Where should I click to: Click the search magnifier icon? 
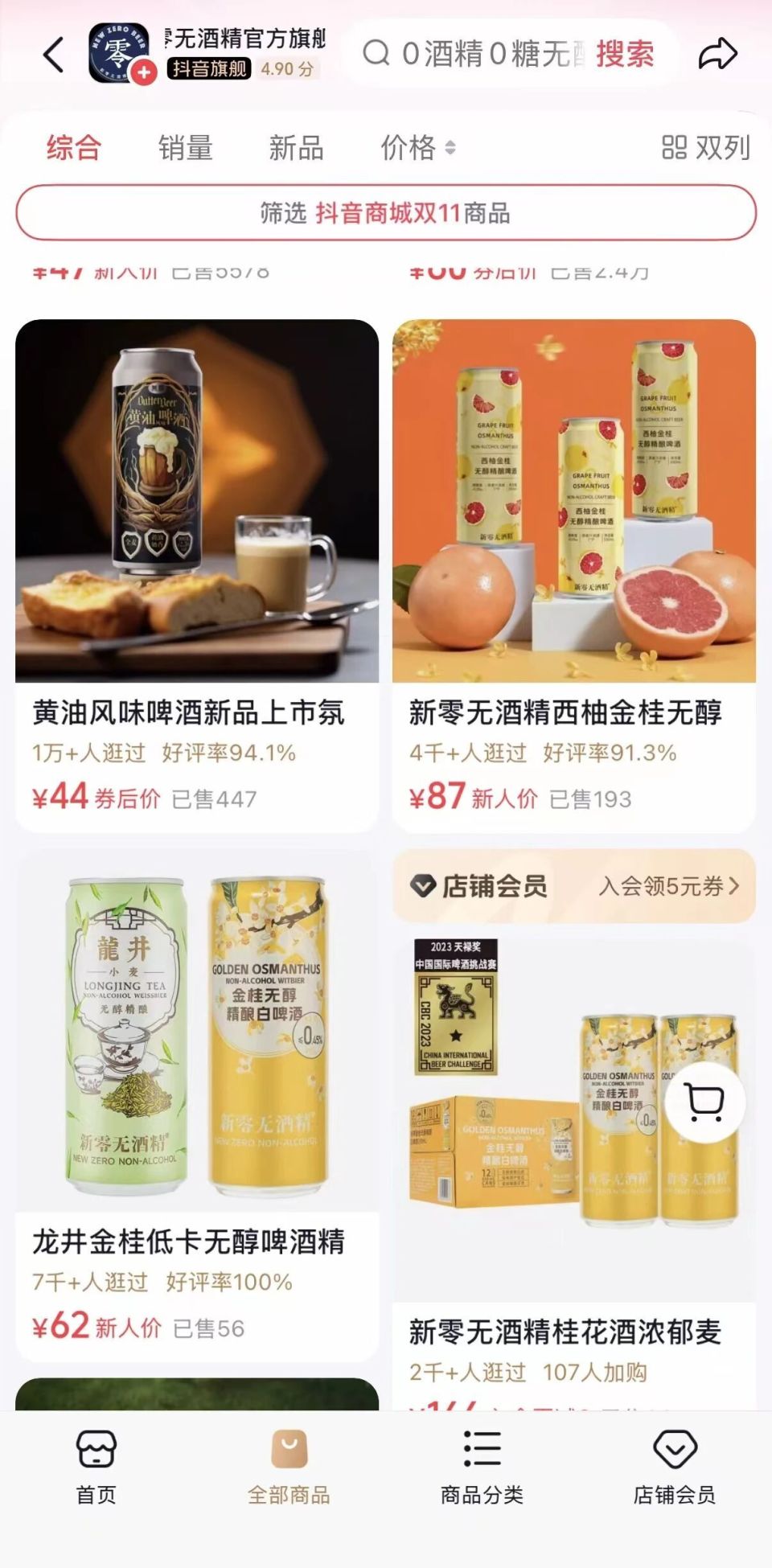375,52
